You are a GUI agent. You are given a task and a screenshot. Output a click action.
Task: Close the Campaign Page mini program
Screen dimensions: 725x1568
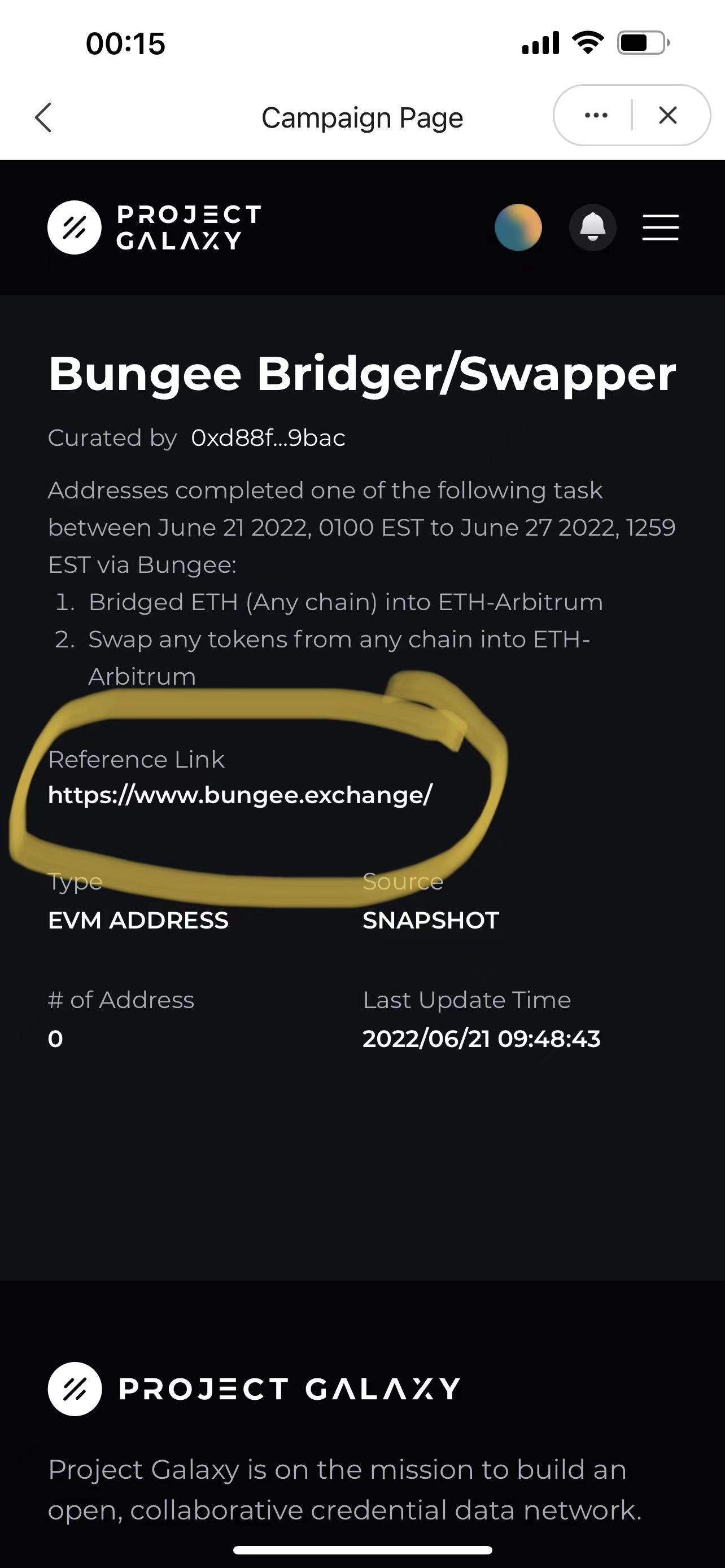[668, 116]
